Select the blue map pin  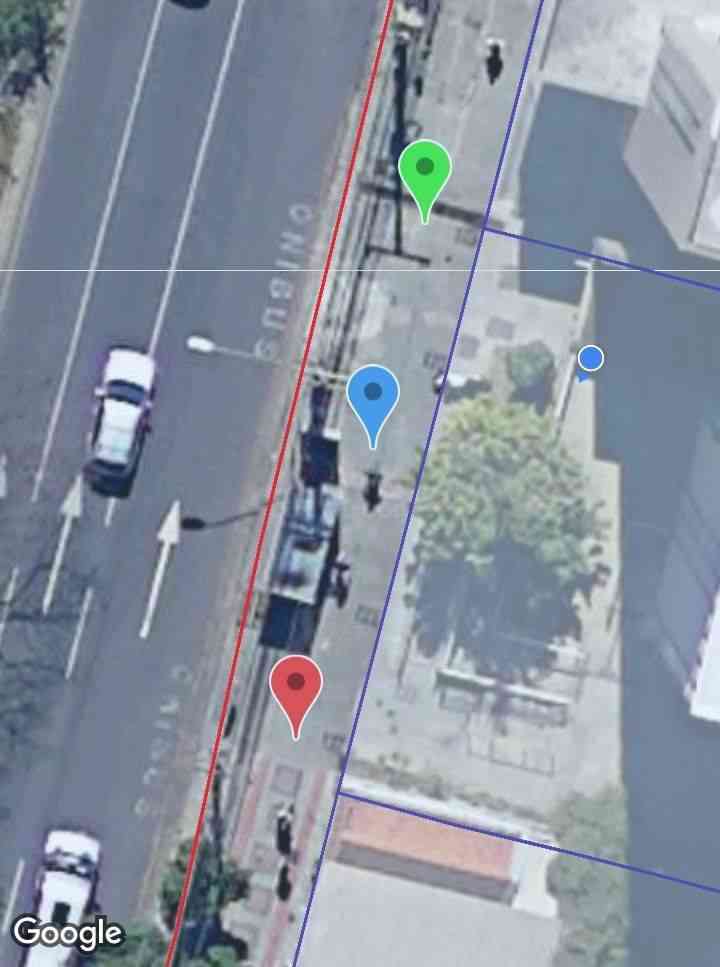pyautogui.click(x=373, y=397)
